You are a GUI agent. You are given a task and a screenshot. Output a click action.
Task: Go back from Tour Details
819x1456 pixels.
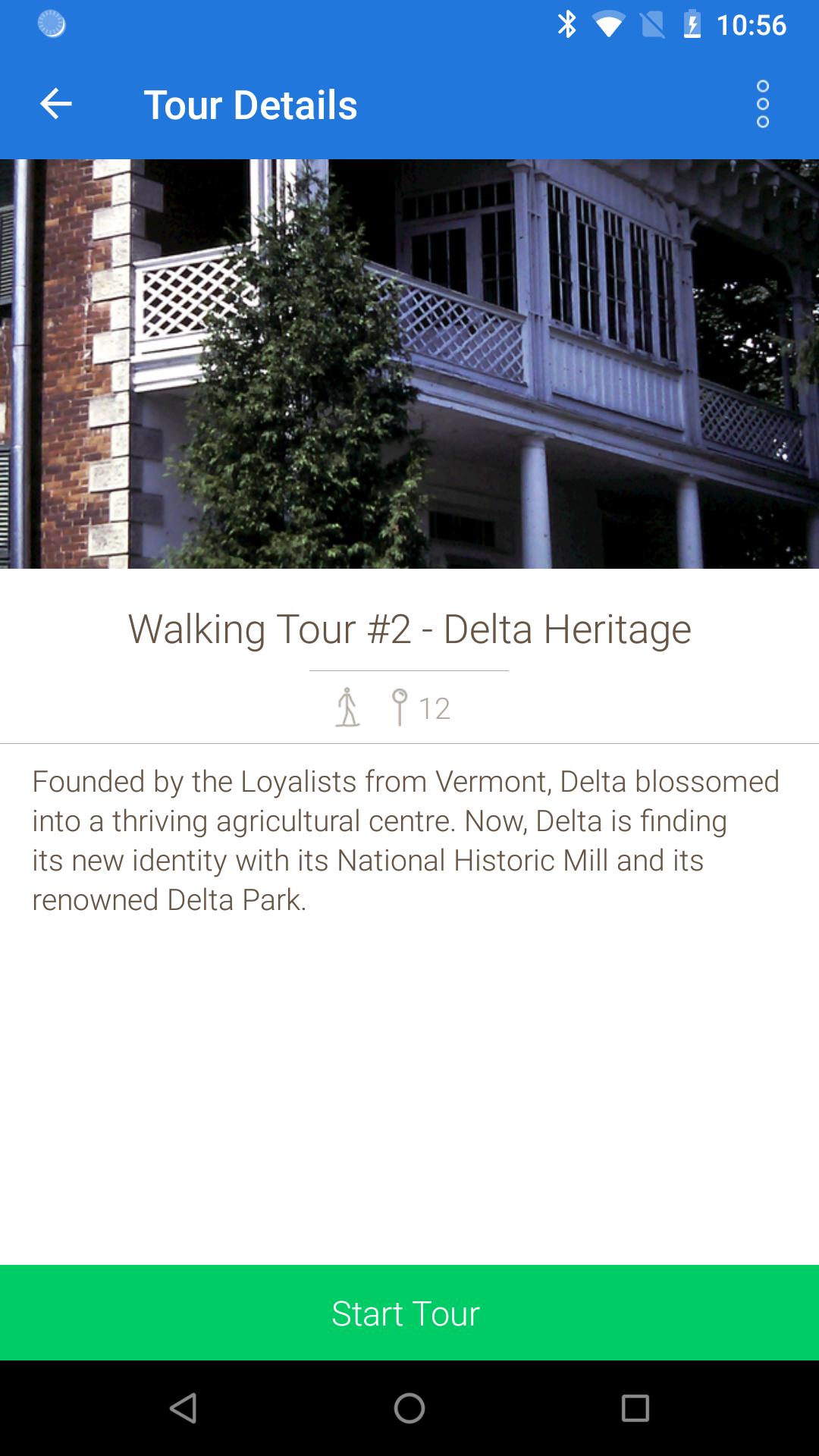pos(55,104)
